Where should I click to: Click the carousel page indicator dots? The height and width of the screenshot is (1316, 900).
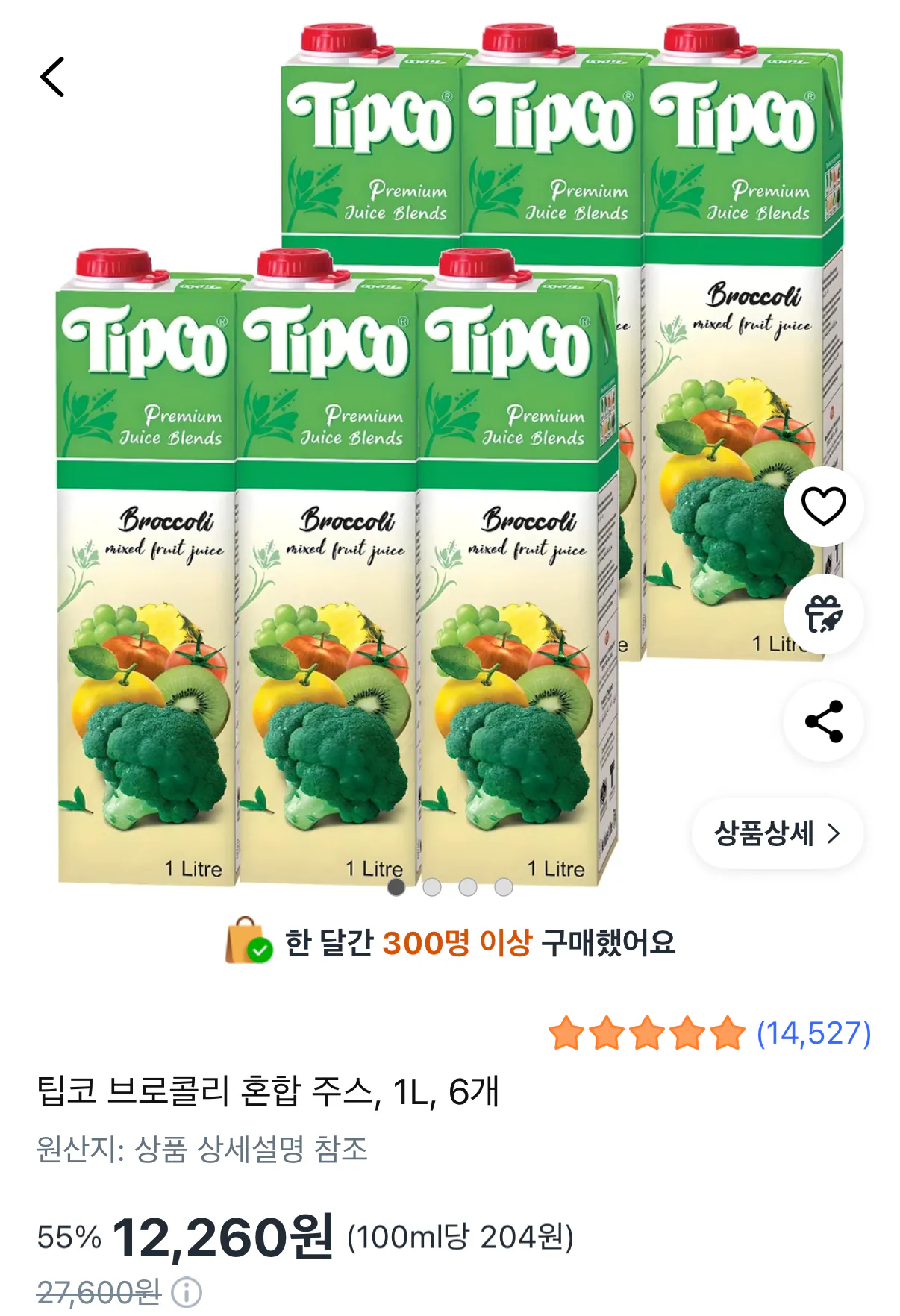(448, 886)
